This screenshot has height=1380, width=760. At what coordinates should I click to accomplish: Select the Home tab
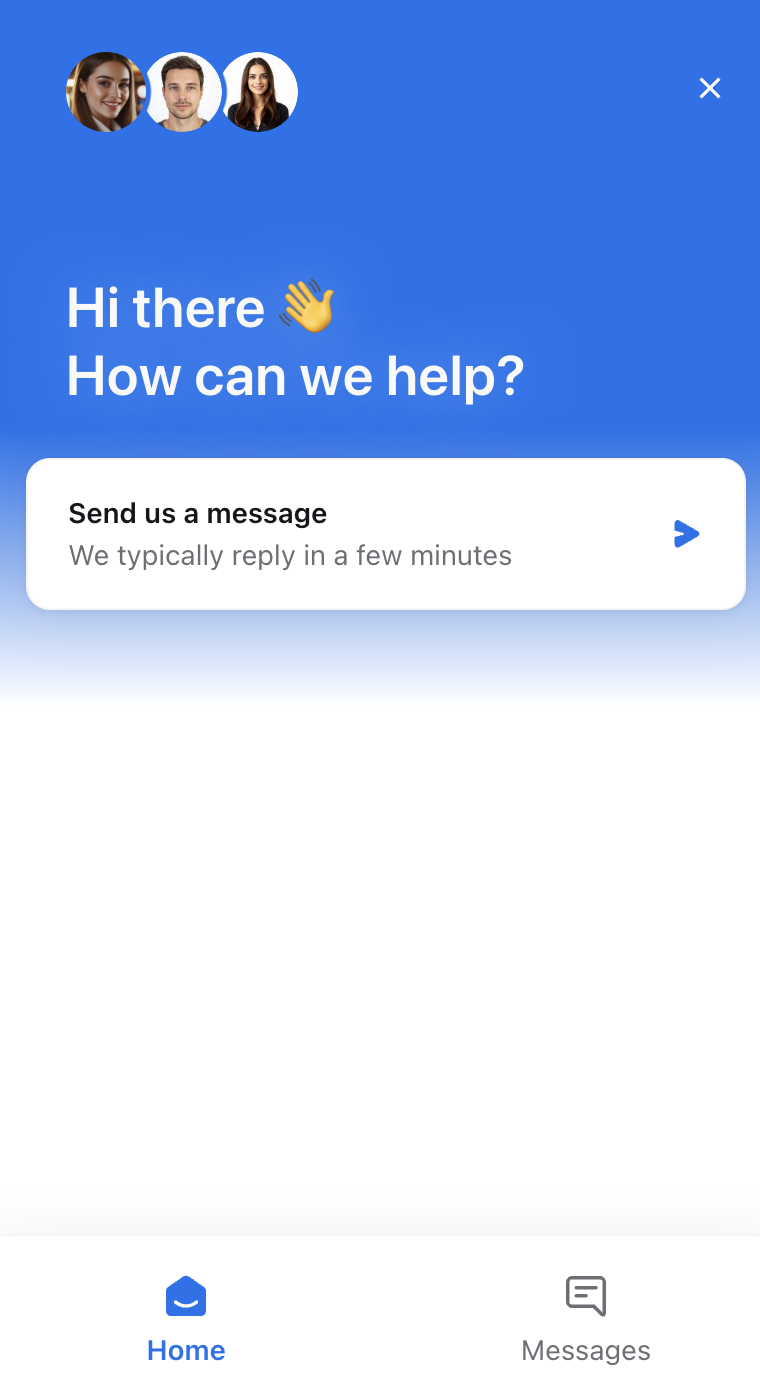(186, 1318)
